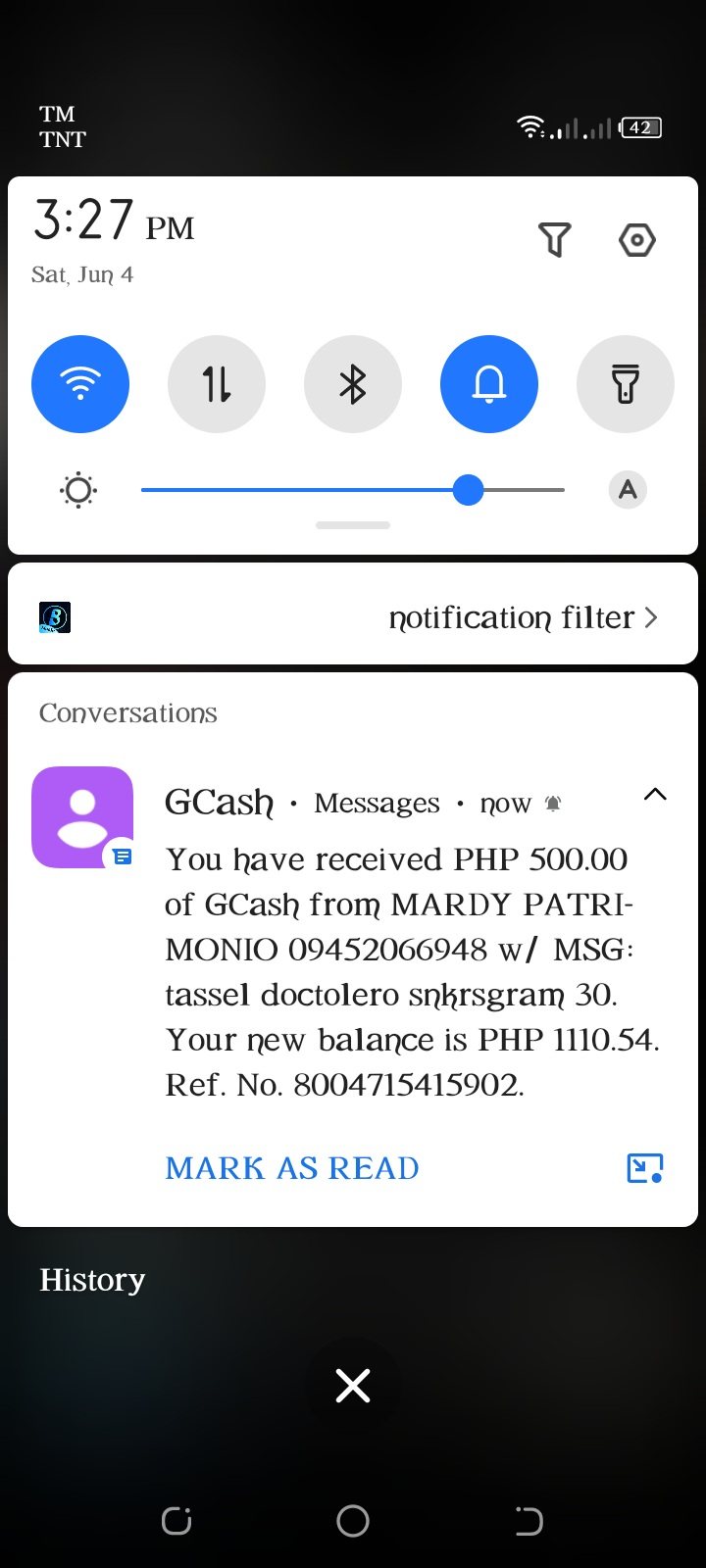Open notification History
The image size is (706, 1568).
(92, 1280)
